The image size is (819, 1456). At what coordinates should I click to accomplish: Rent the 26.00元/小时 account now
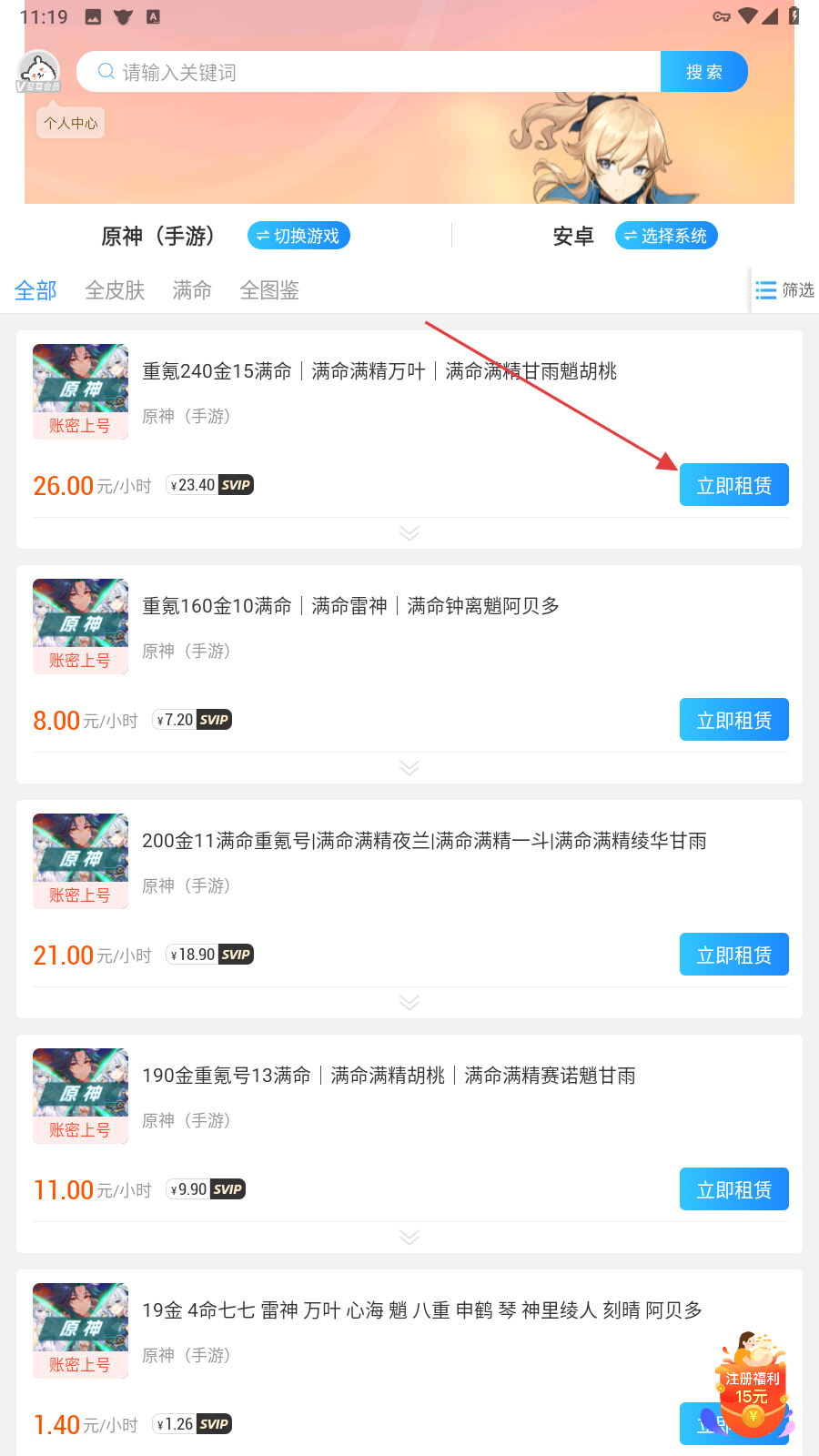pyautogui.click(x=733, y=485)
